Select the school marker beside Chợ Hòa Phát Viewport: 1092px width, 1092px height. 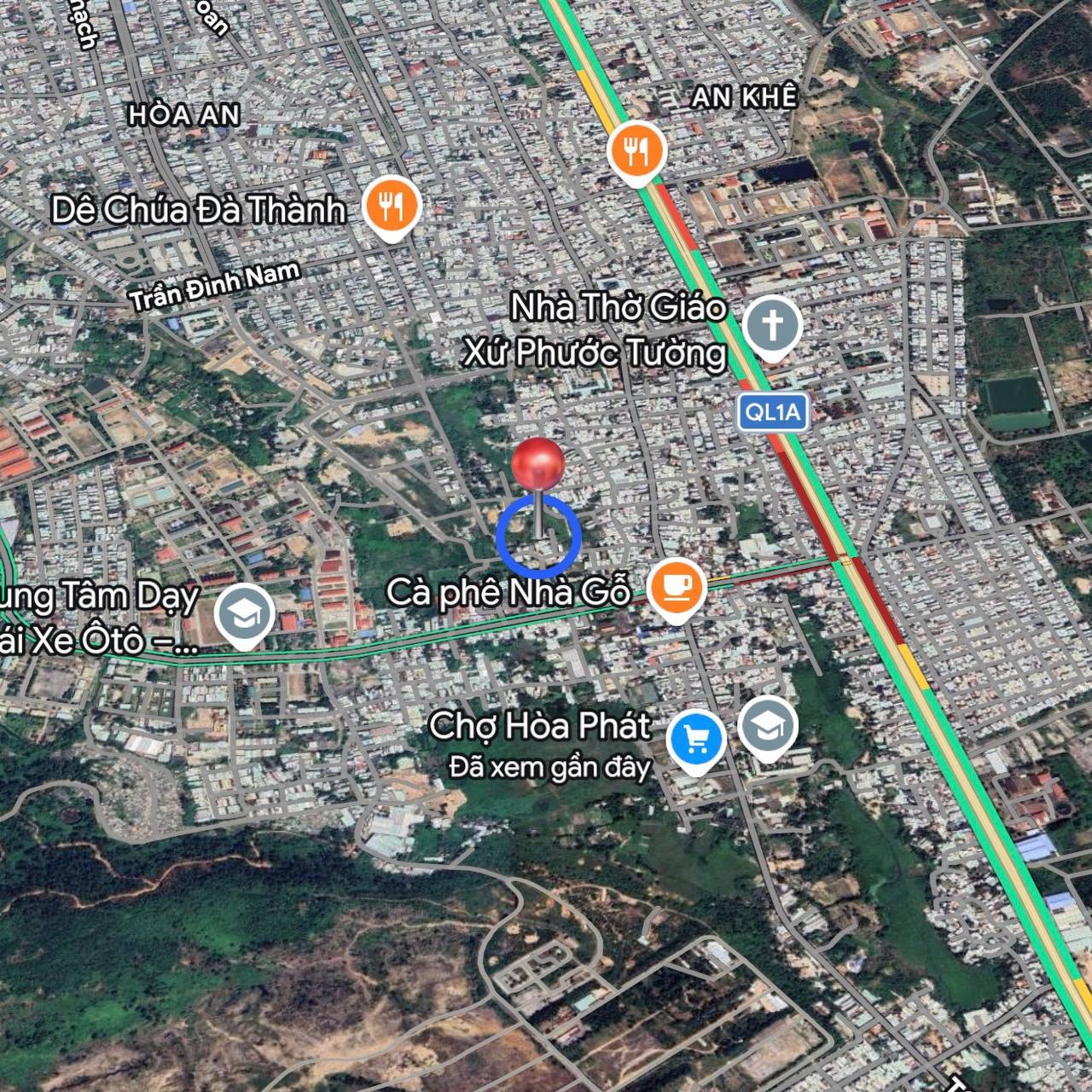click(x=768, y=727)
